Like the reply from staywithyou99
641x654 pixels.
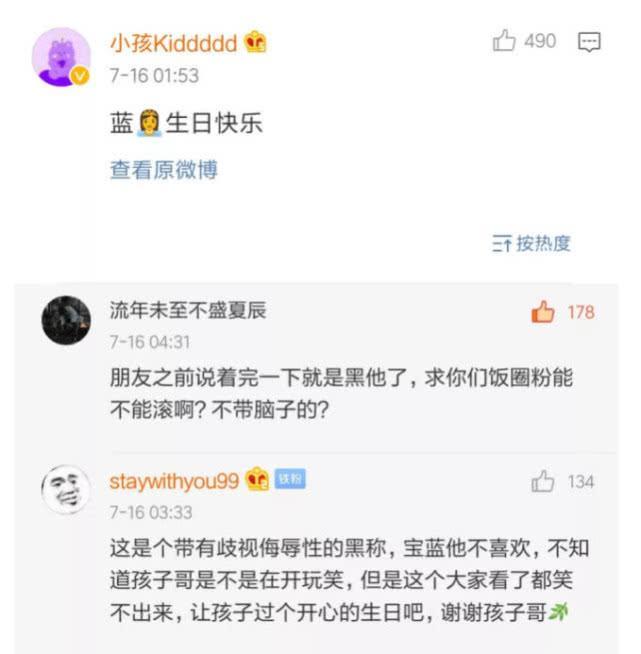tap(543, 482)
